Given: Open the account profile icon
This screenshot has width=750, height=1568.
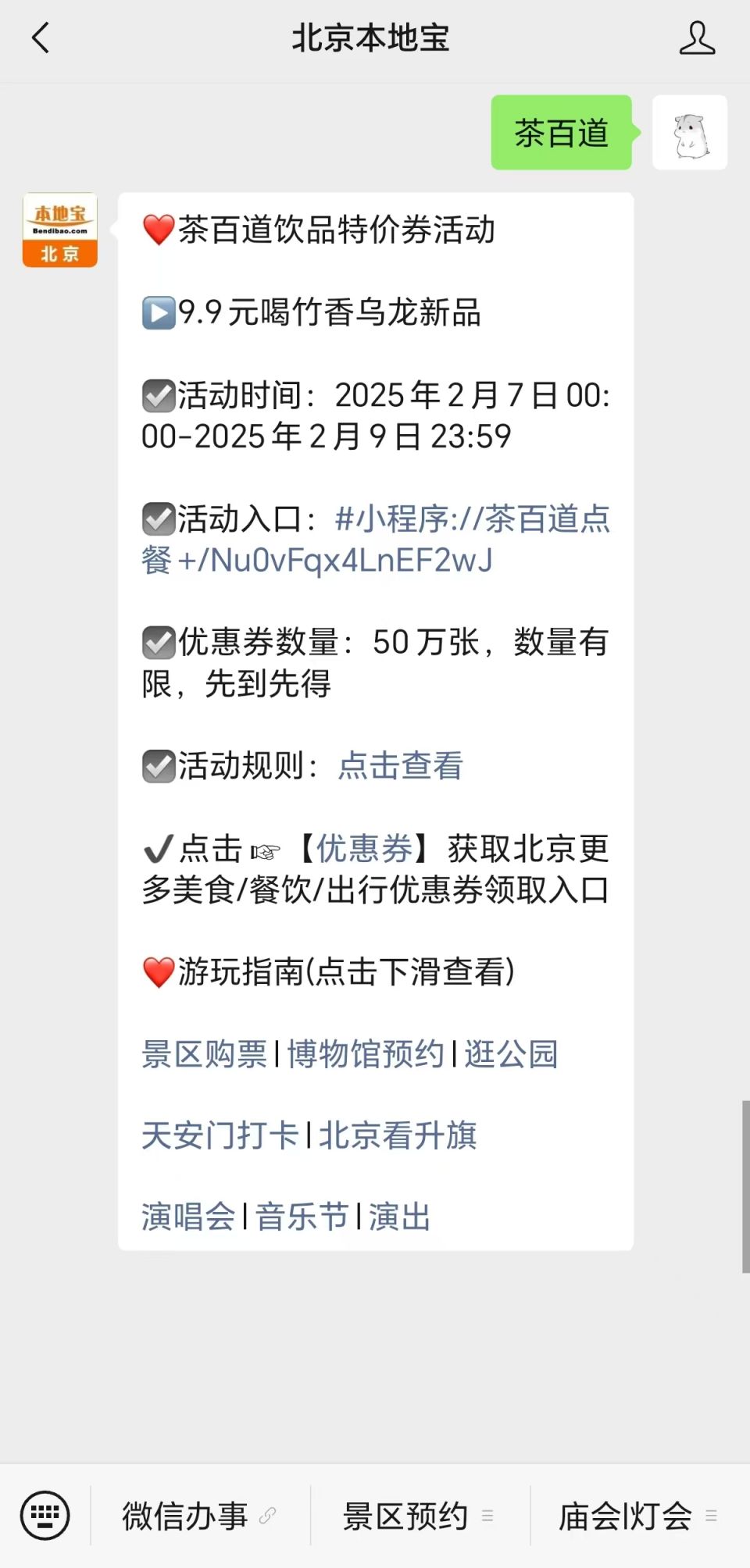Looking at the screenshot, I should coord(697,37).
